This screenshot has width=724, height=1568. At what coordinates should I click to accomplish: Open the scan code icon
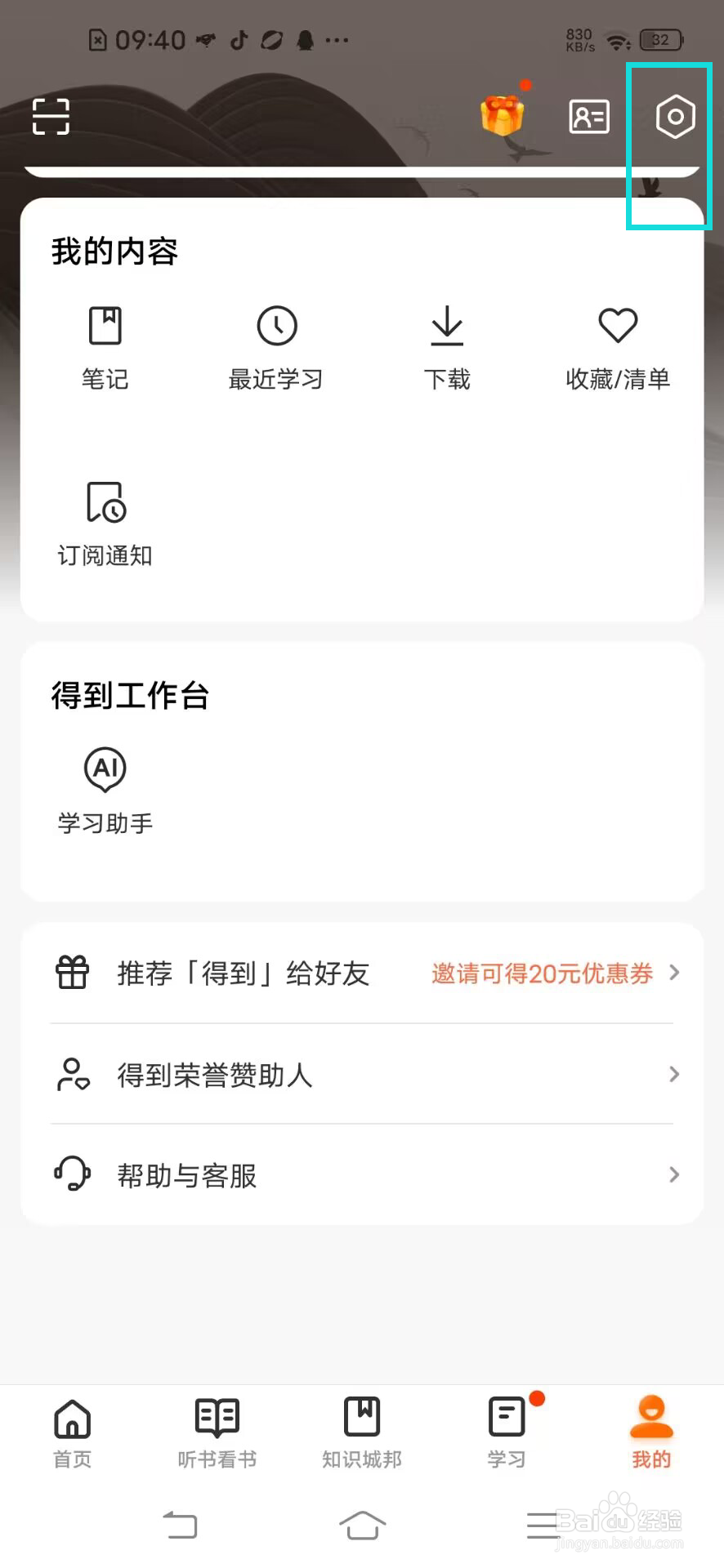coord(51,117)
